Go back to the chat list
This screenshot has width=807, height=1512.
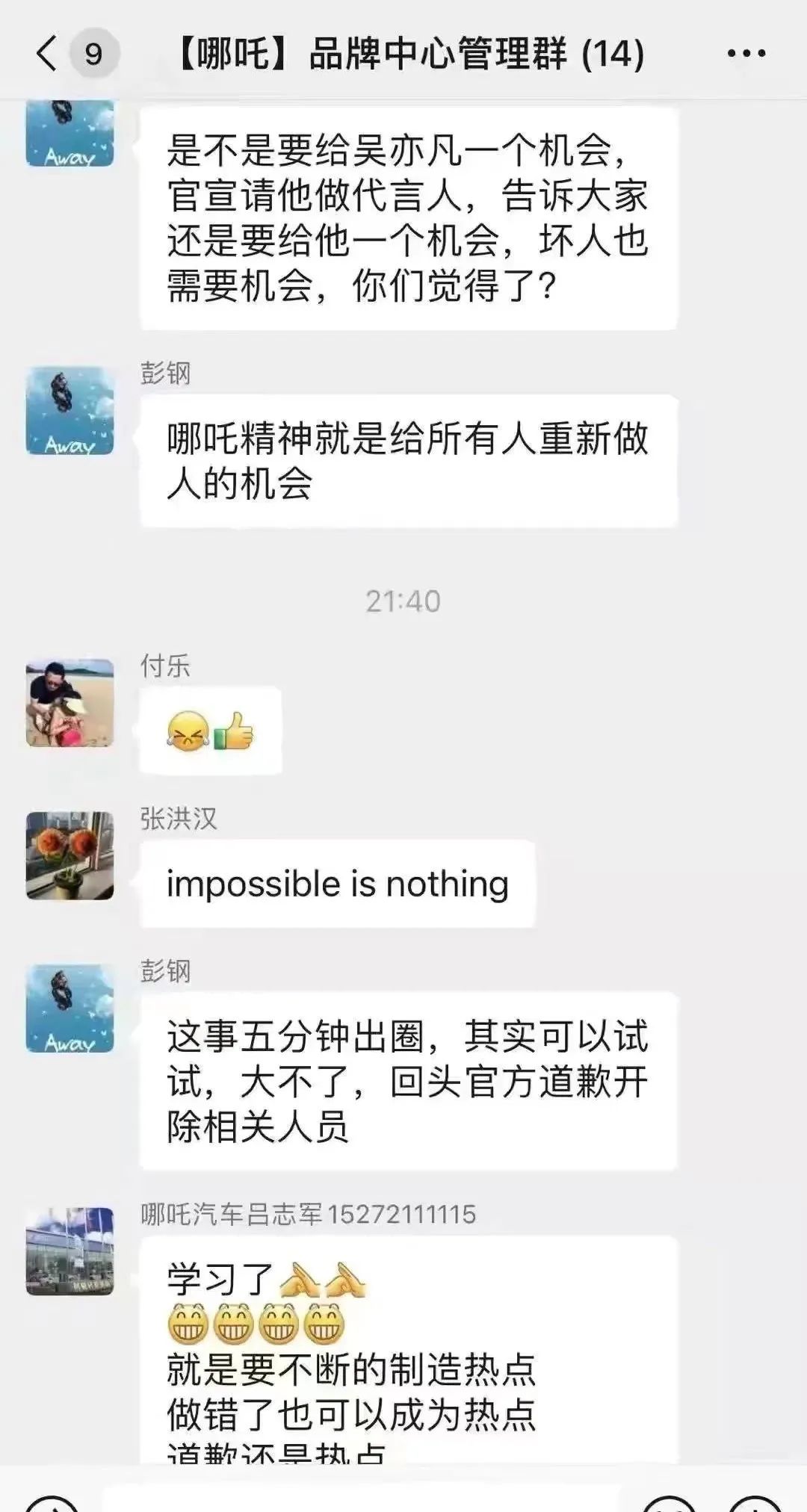tap(47, 54)
